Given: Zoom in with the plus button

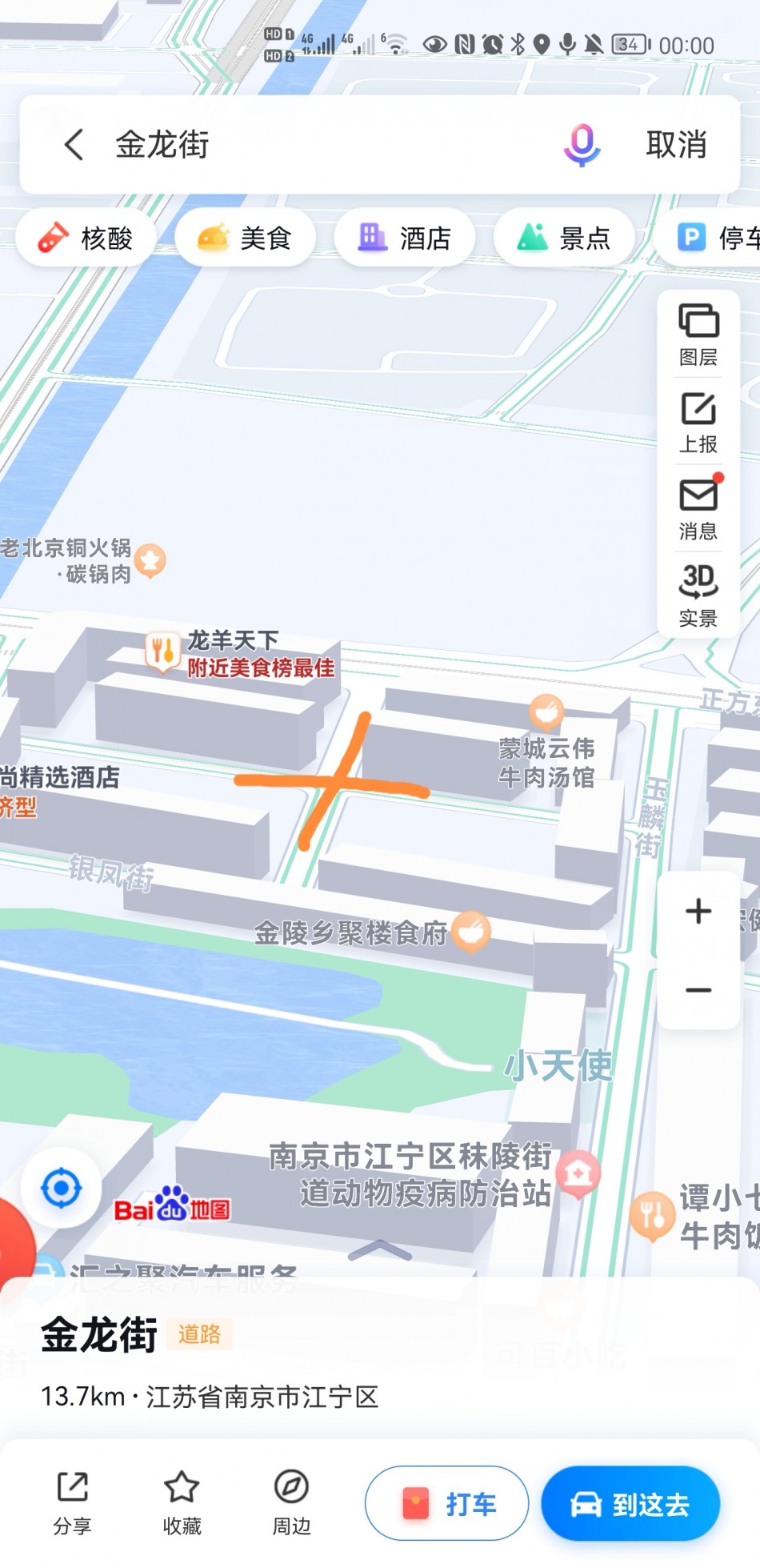Looking at the screenshot, I should pyautogui.click(x=698, y=911).
